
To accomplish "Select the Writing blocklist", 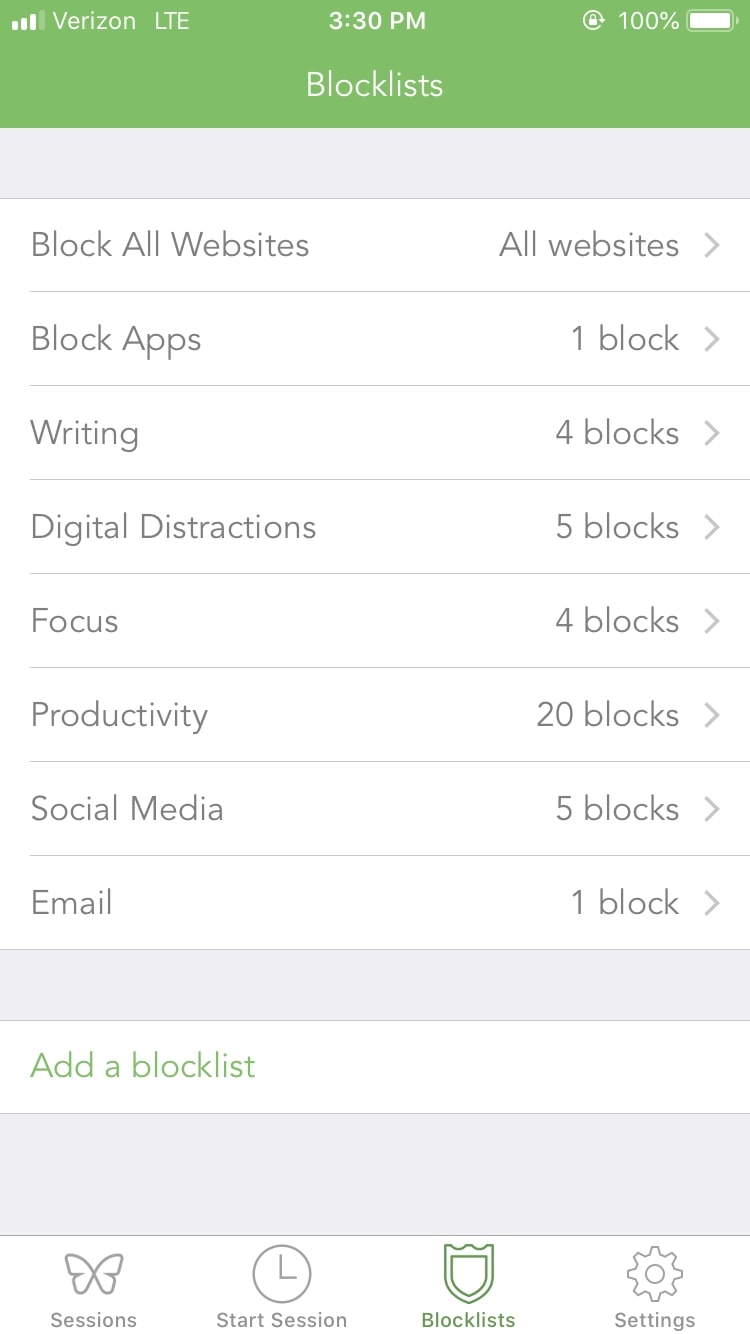I will click(375, 433).
